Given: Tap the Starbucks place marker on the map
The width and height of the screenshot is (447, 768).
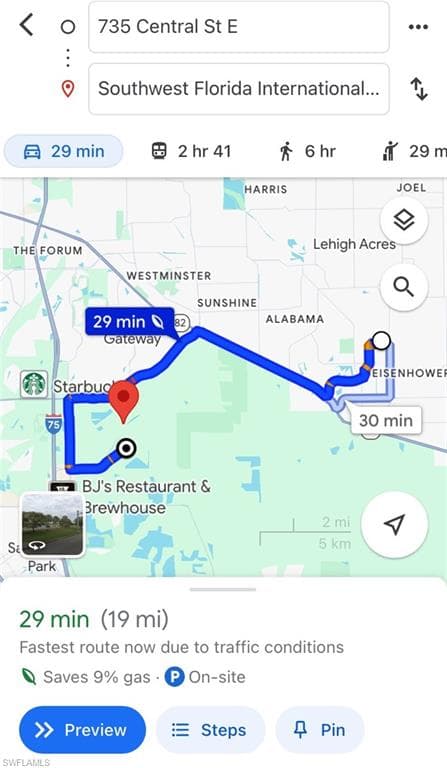Looking at the screenshot, I should point(34,384).
